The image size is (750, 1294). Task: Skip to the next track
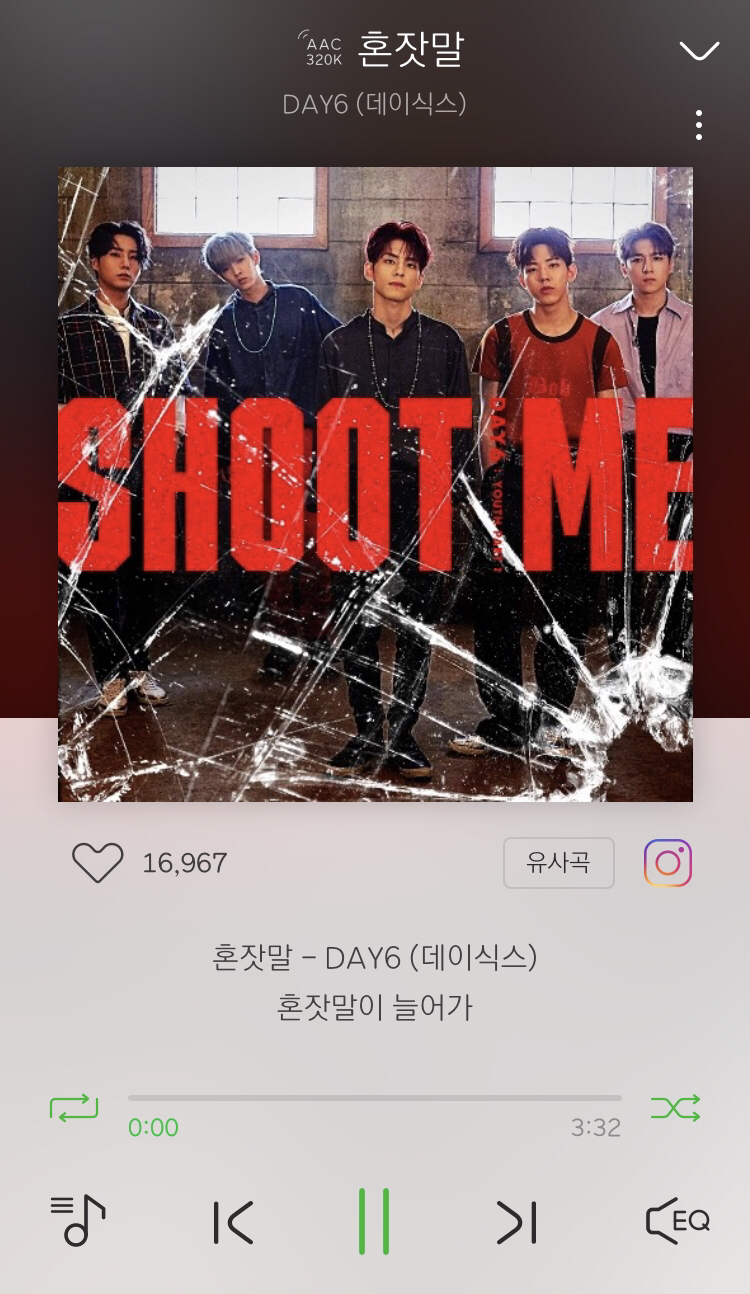[x=516, y=1222]
